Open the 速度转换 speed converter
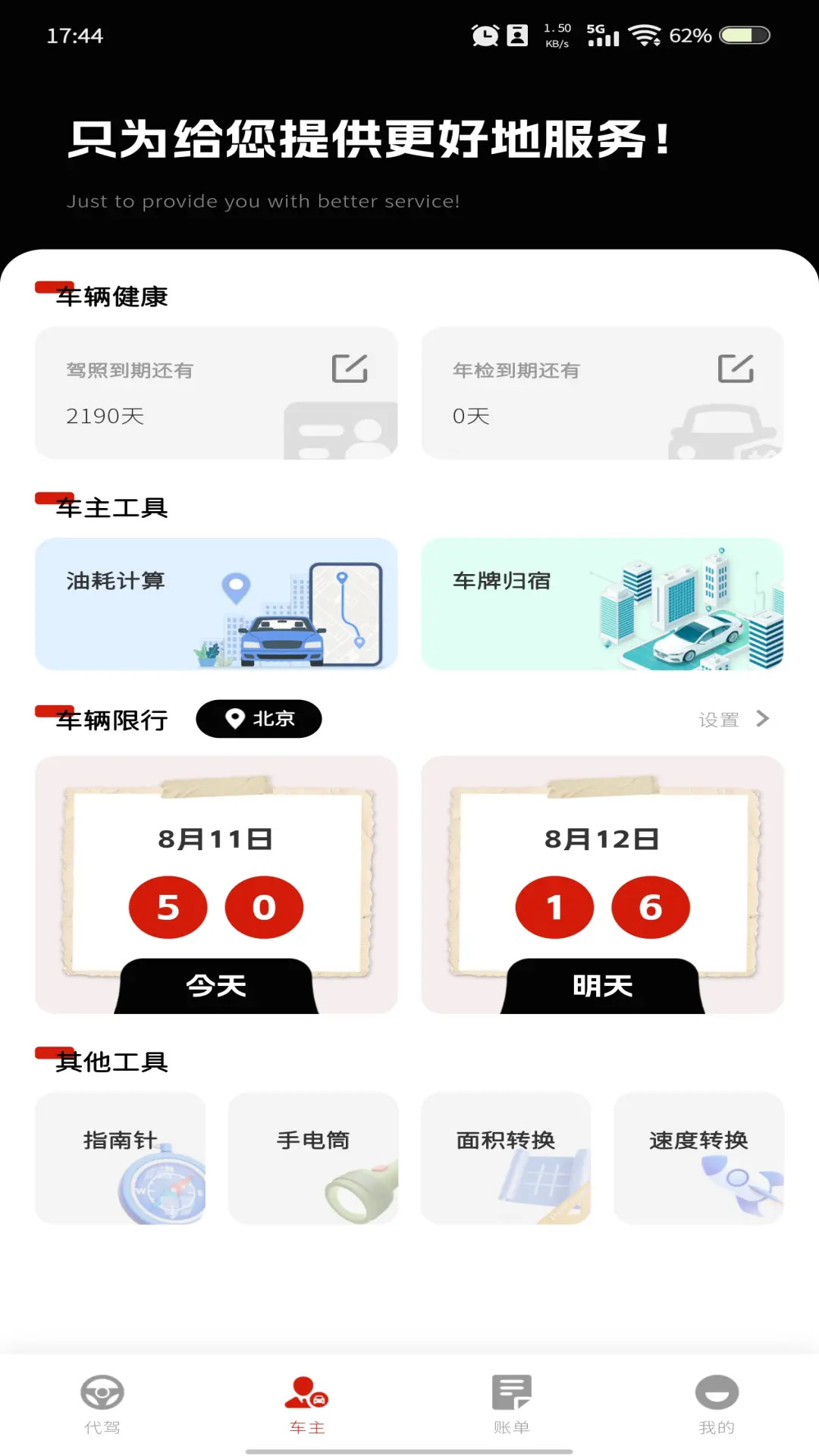The width and height of the screenshot is (819, 1456). click(698, 1158)
